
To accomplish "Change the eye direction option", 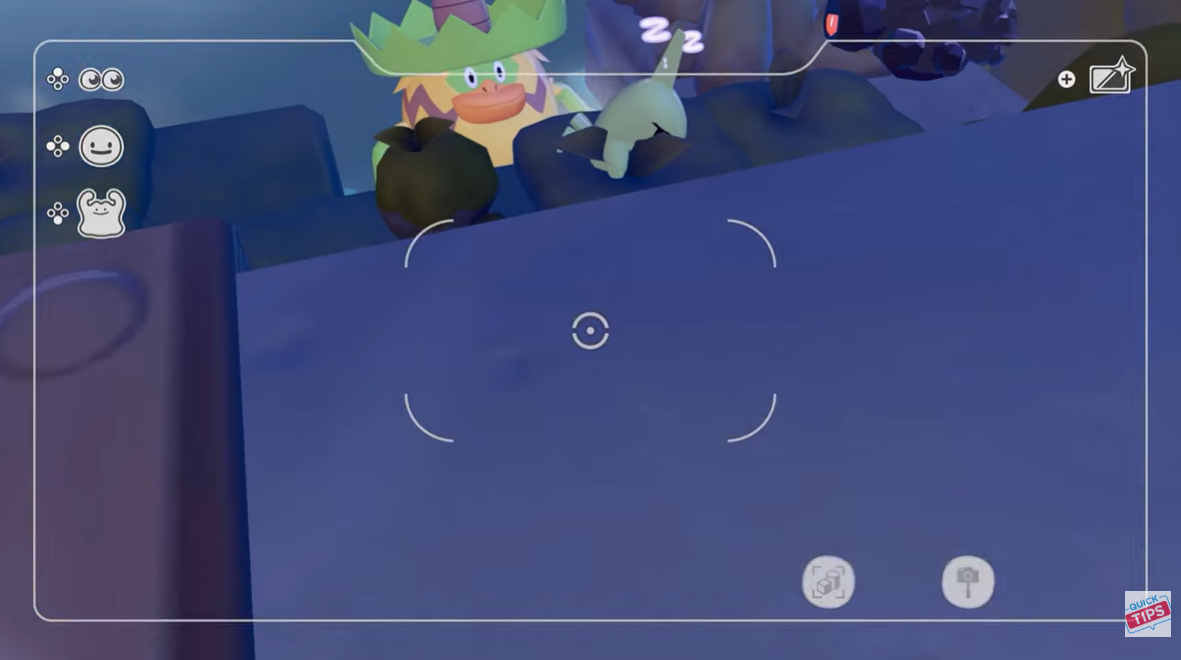I will pos(101,80).
